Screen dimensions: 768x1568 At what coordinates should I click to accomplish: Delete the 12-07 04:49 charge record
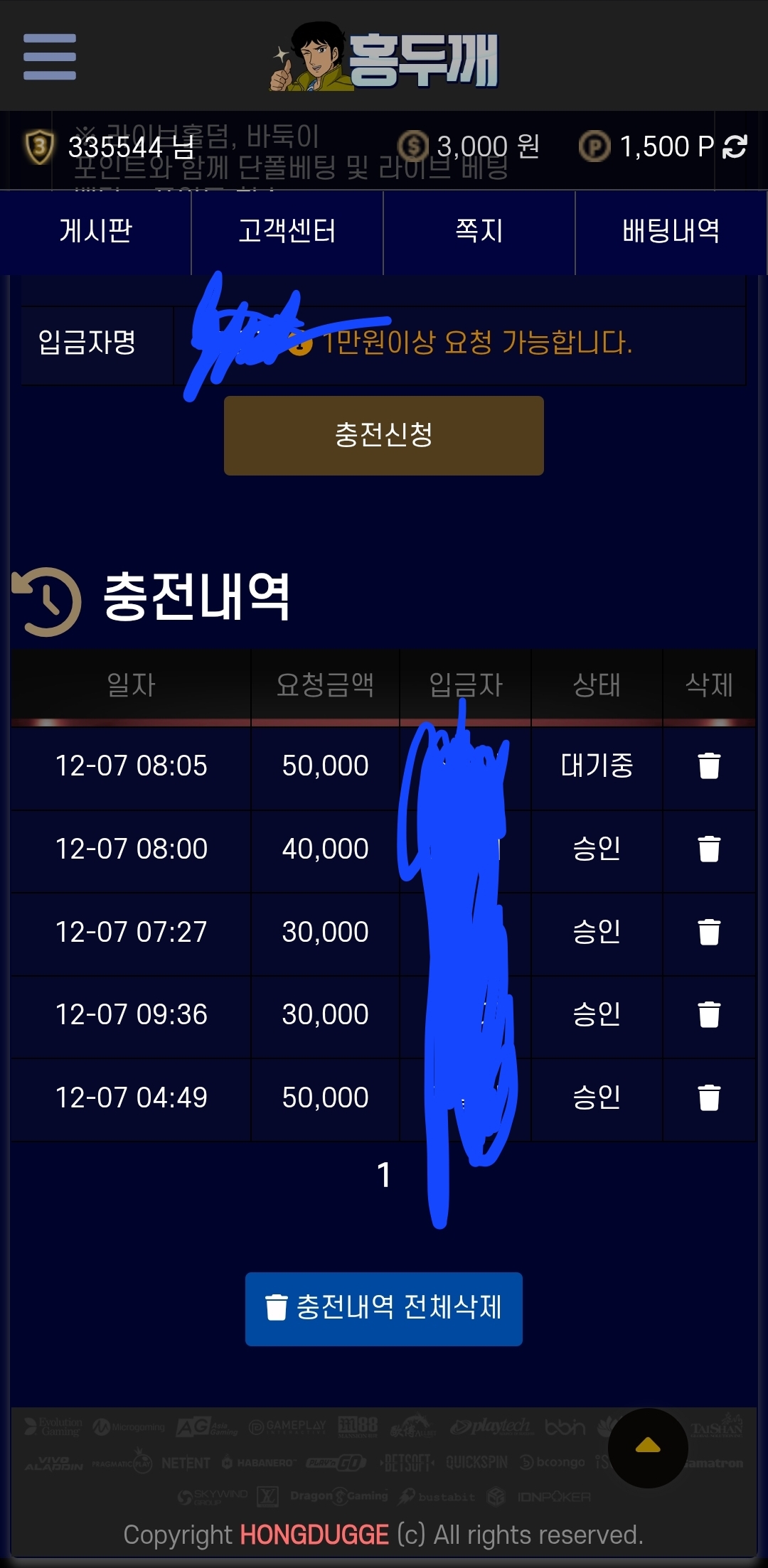coord(709,1097)
